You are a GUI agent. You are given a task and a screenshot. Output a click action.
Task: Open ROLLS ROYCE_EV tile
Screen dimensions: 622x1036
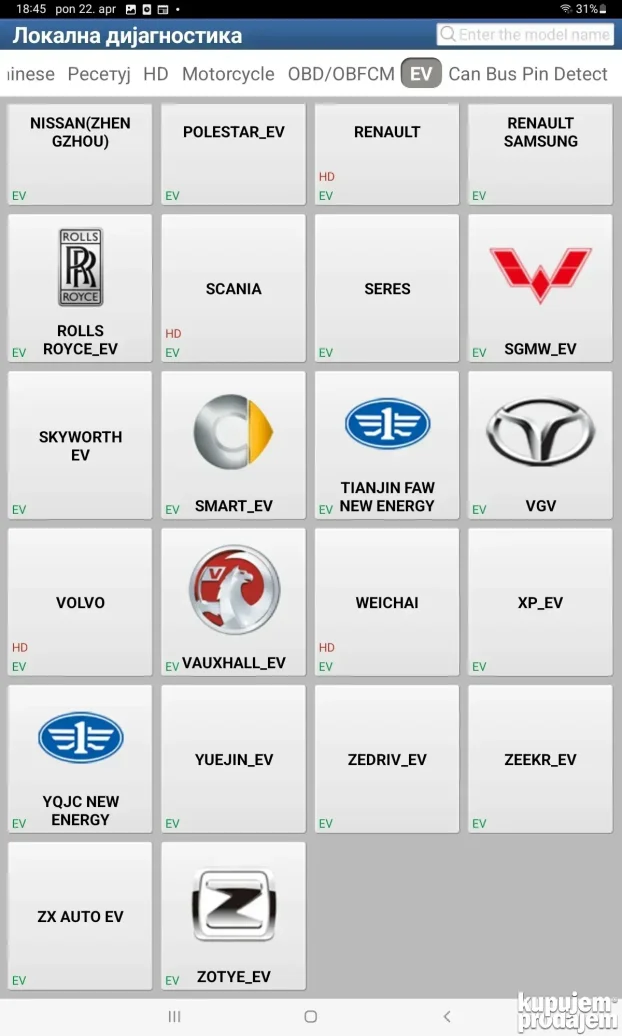80,288
